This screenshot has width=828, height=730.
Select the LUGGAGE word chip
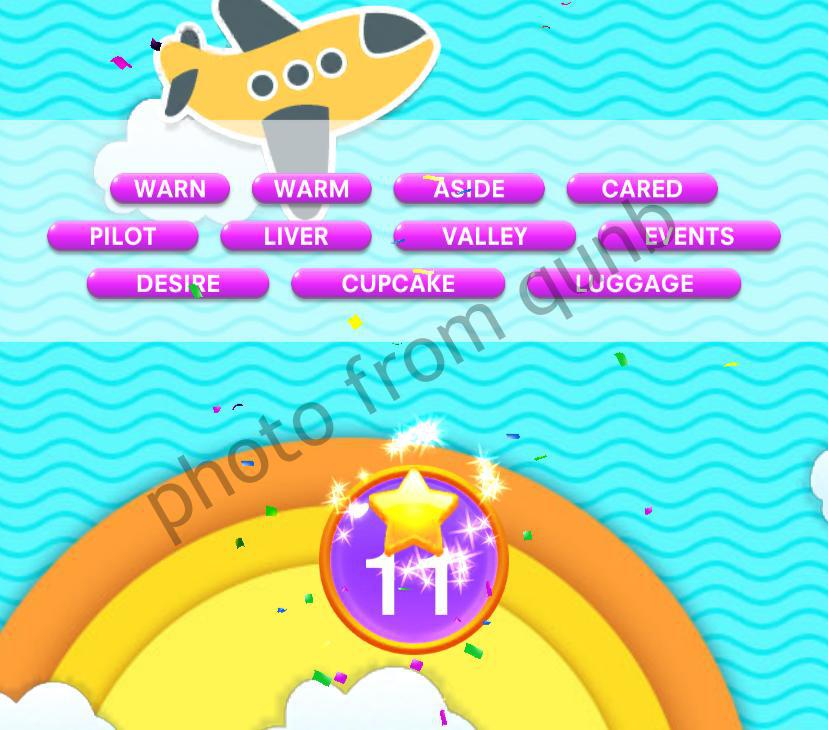pos(634,284)
